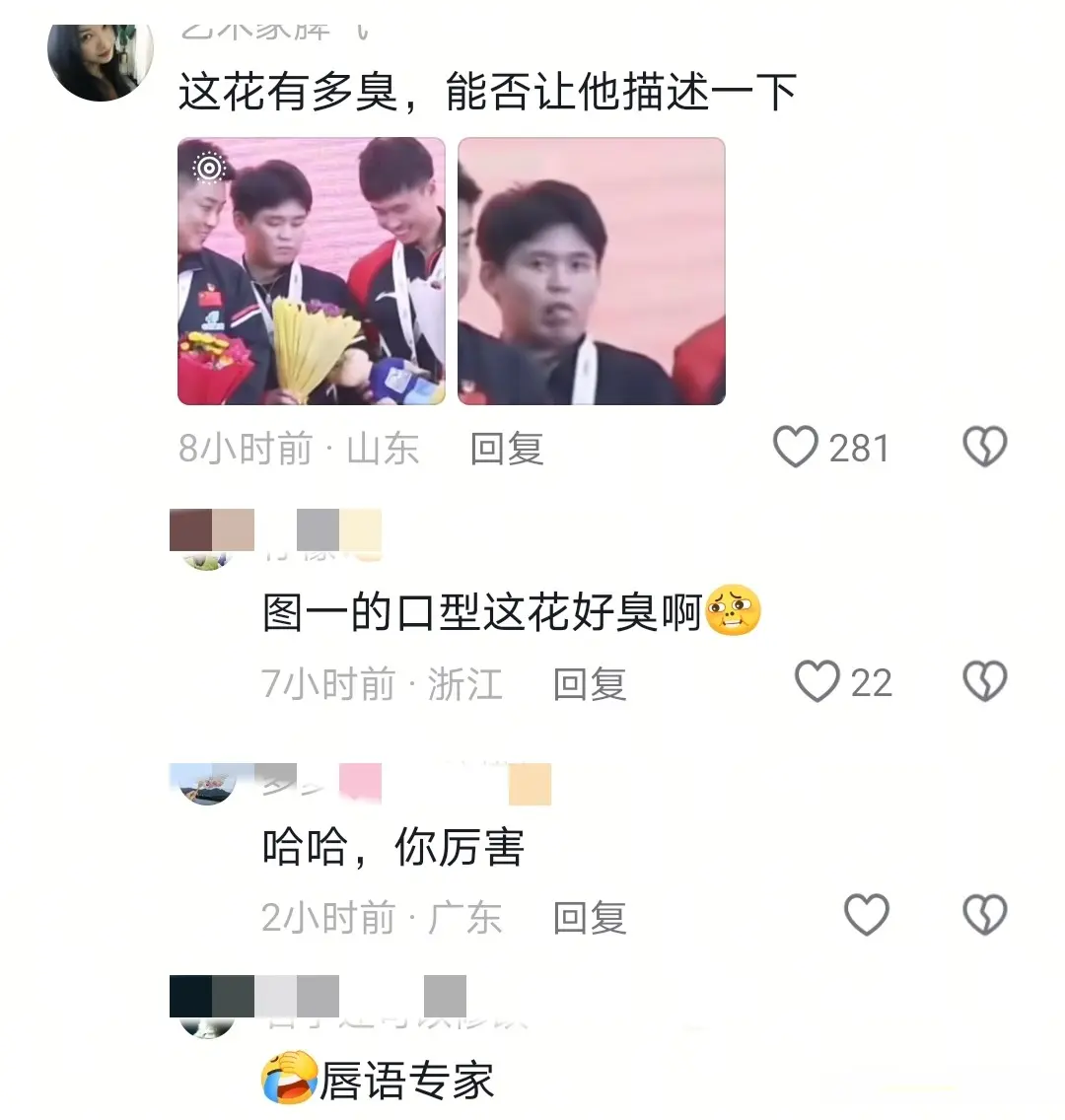Reply to the Zhejiang comment from 7 hours ago

(590, 683)
